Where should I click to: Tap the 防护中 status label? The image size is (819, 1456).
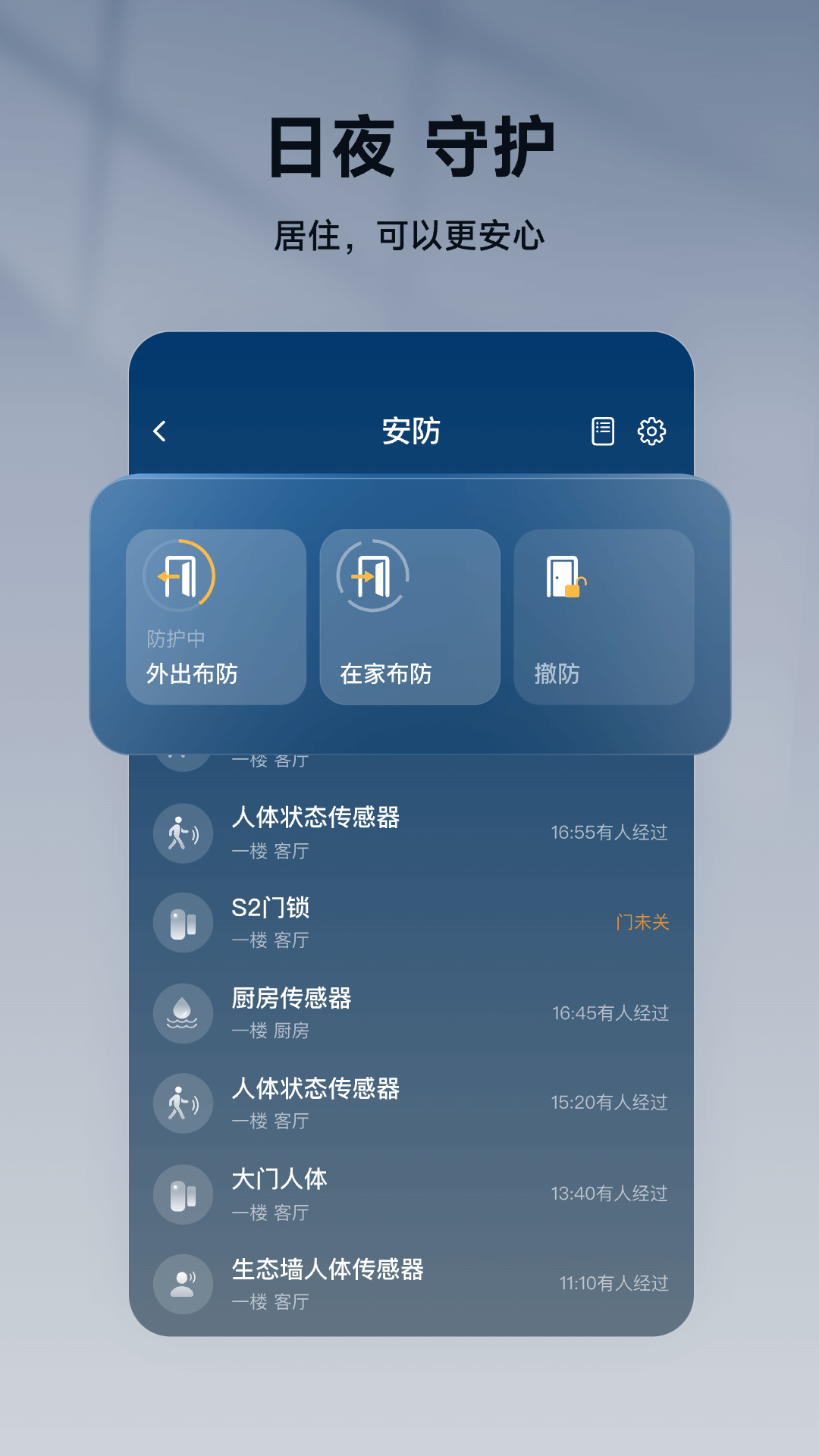click(x=176, y=637)
